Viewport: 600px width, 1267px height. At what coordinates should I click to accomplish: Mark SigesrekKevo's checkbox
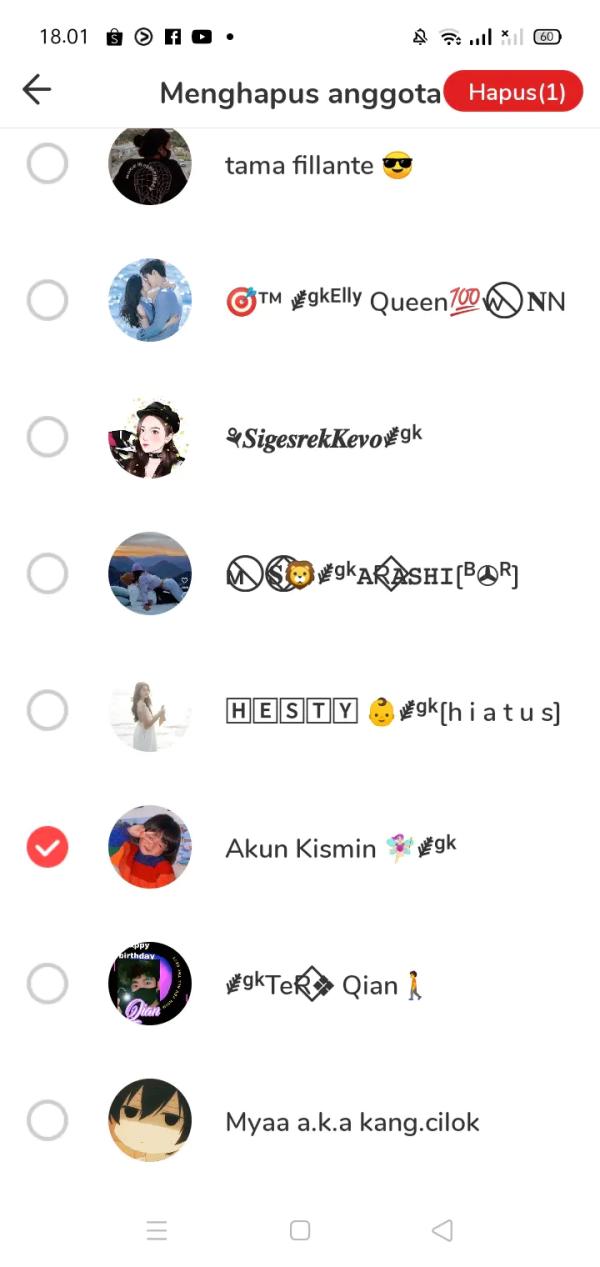[47, 437]
